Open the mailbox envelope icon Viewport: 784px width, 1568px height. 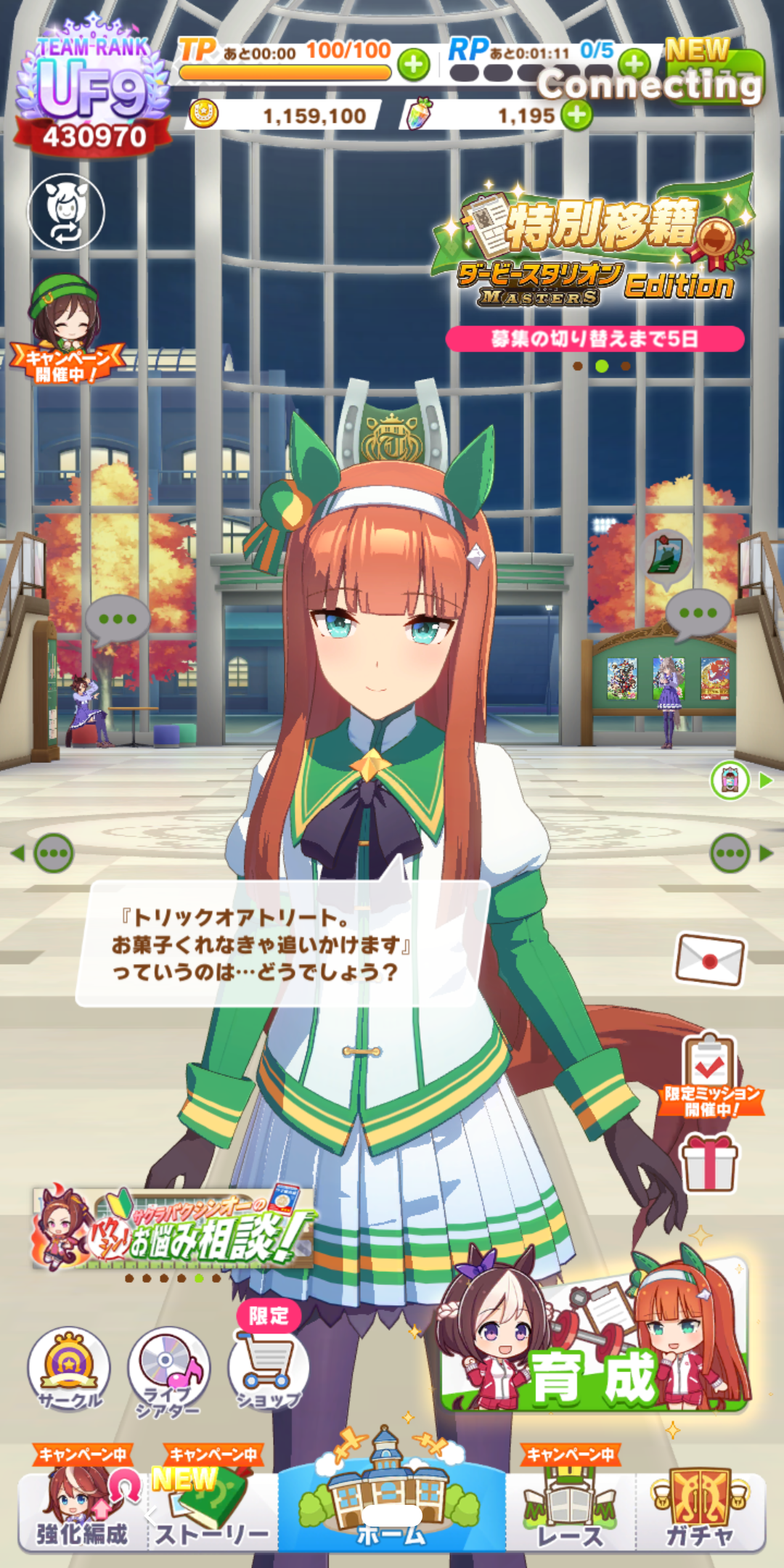(x=710, y=960)
